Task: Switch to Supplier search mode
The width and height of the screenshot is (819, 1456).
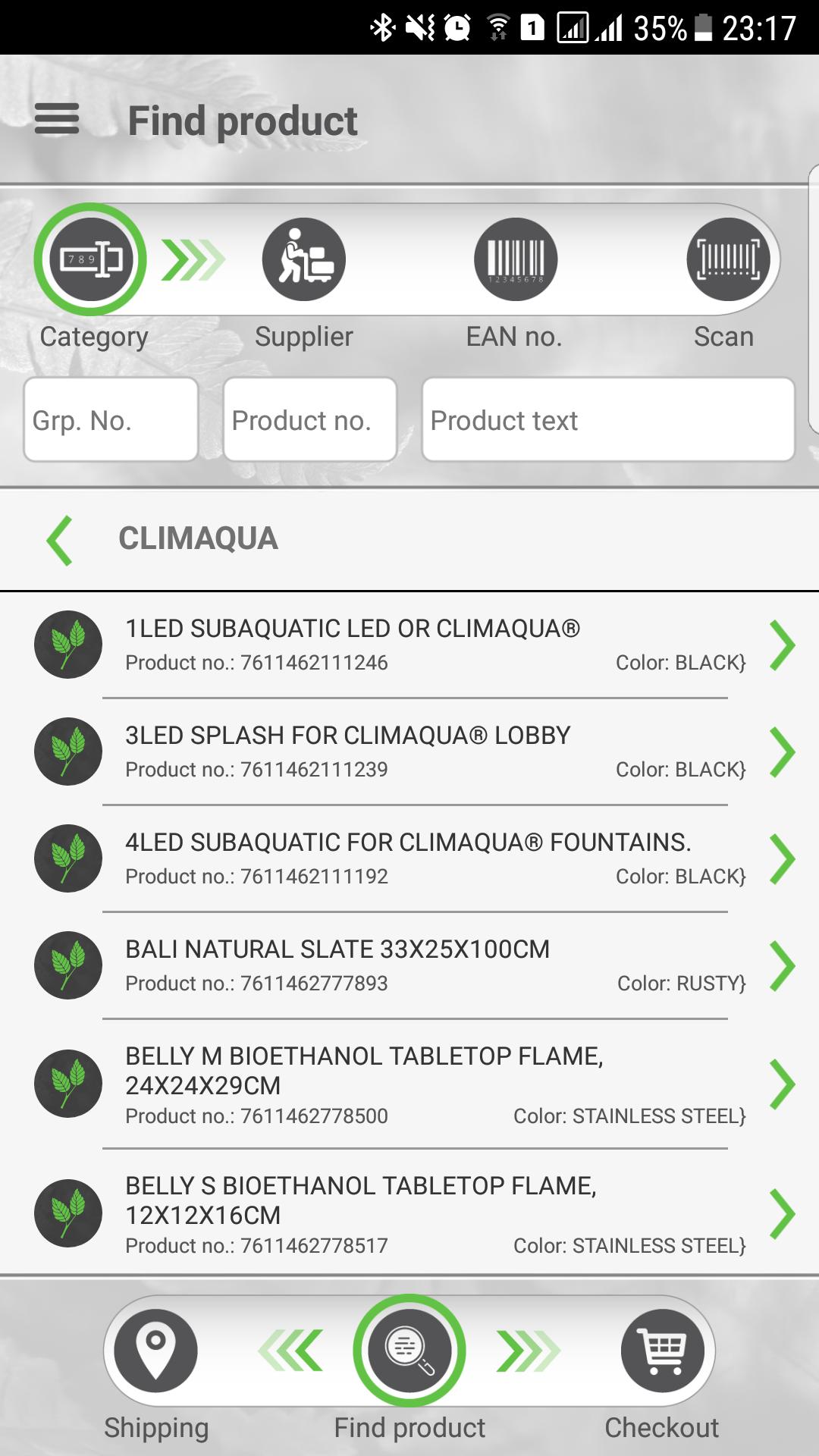Action: [x=303, y=259]
